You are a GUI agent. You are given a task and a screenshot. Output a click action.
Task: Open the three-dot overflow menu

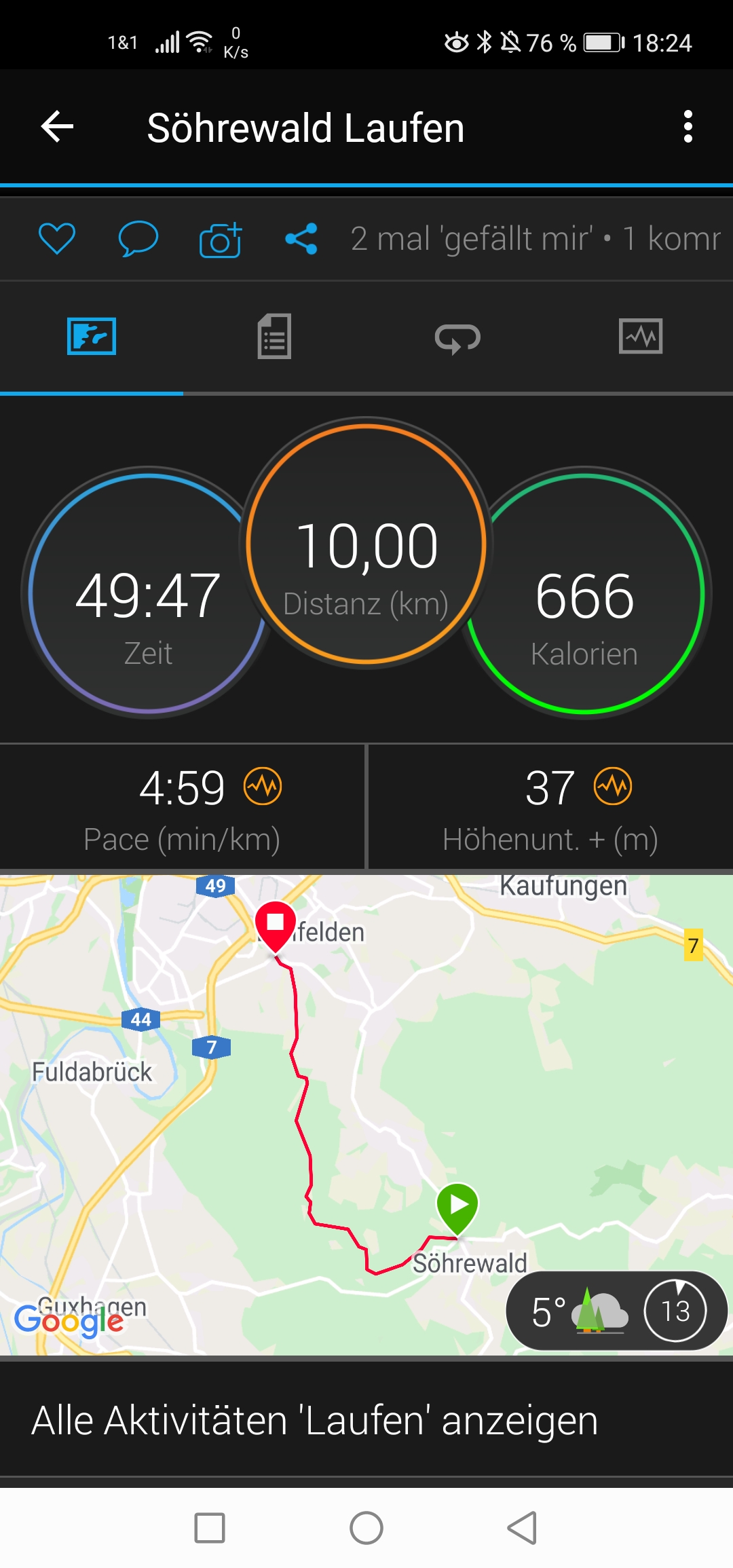688,127
